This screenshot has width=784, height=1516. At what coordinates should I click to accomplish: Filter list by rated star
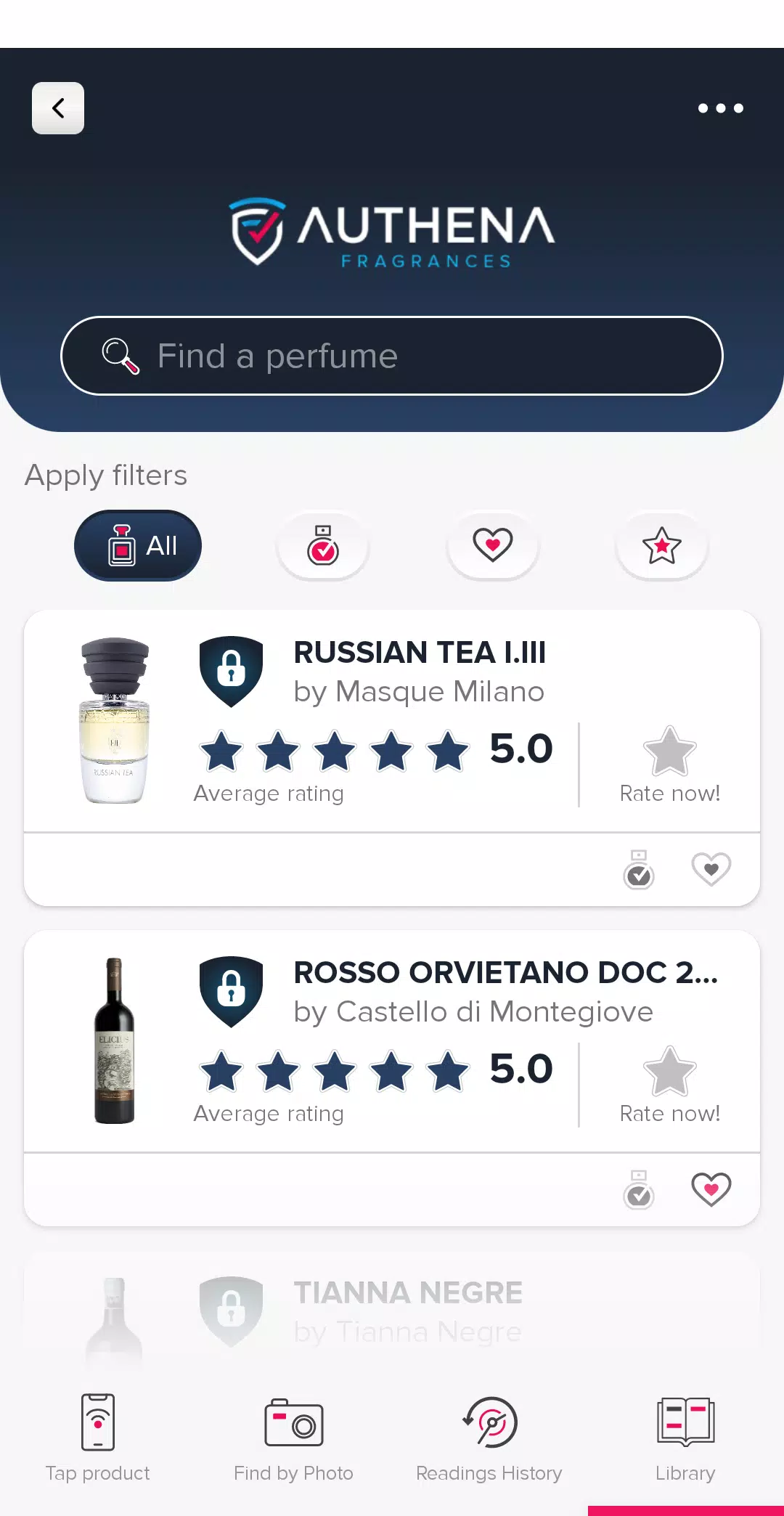[x=662, y=545]
